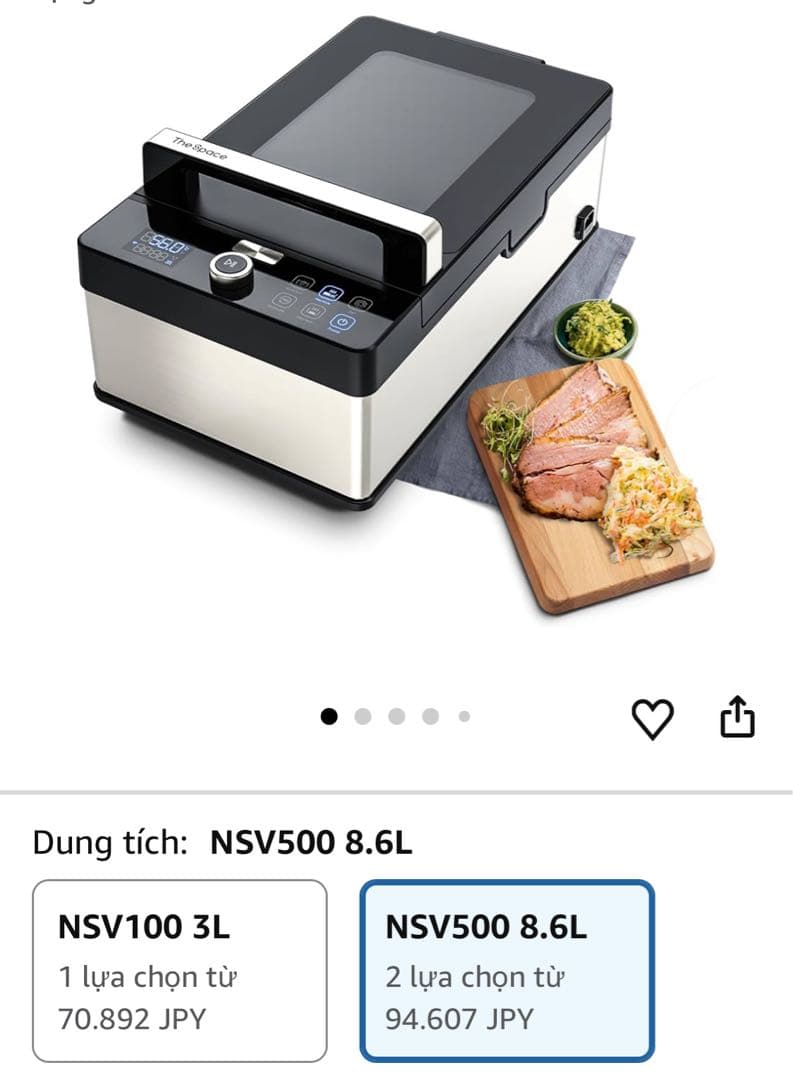Select the fourth carousel pagination dot
Image resolution: width=793 pixels, height=1080 pixels.
(429, 716)
